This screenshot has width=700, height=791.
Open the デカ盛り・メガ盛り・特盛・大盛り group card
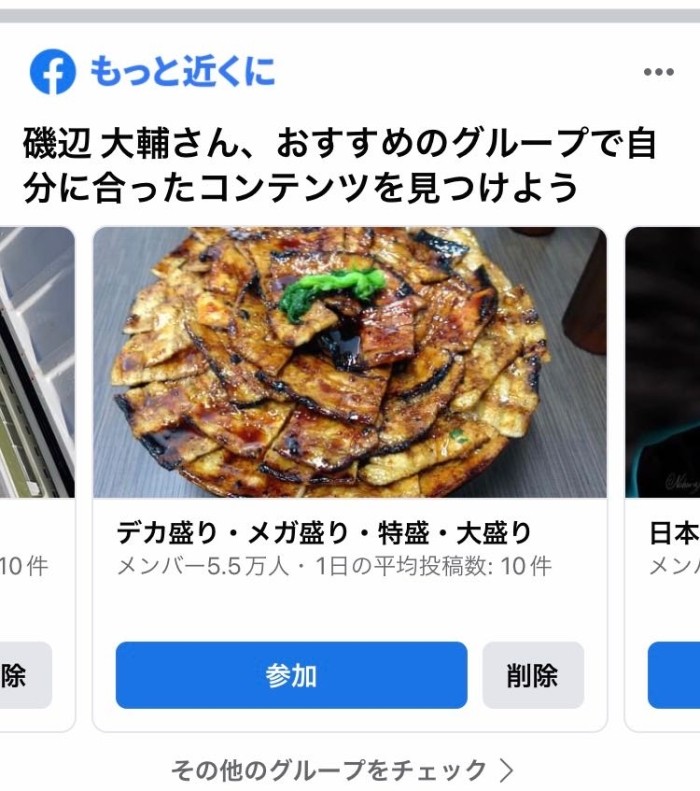coord(349,362)
